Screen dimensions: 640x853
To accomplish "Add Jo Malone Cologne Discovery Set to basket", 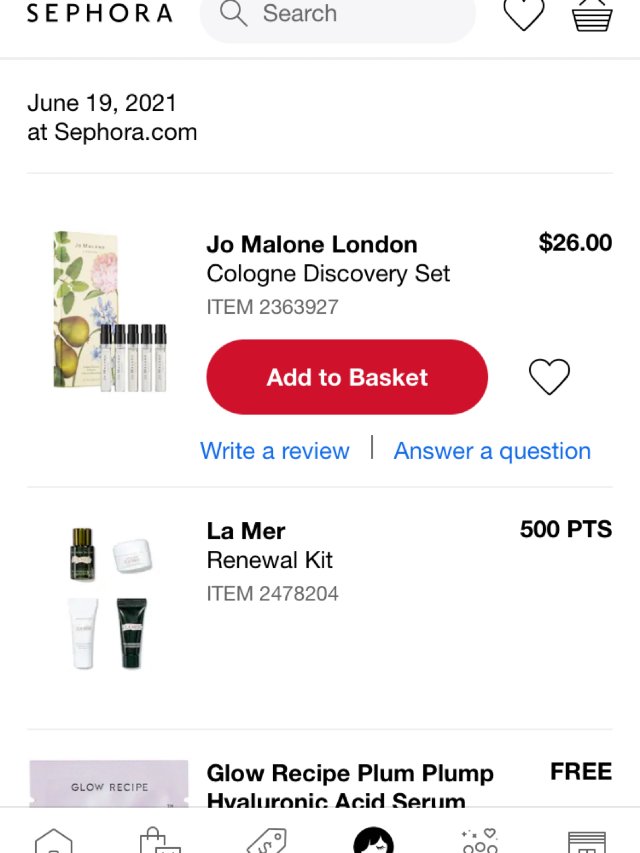I will 347,377.
